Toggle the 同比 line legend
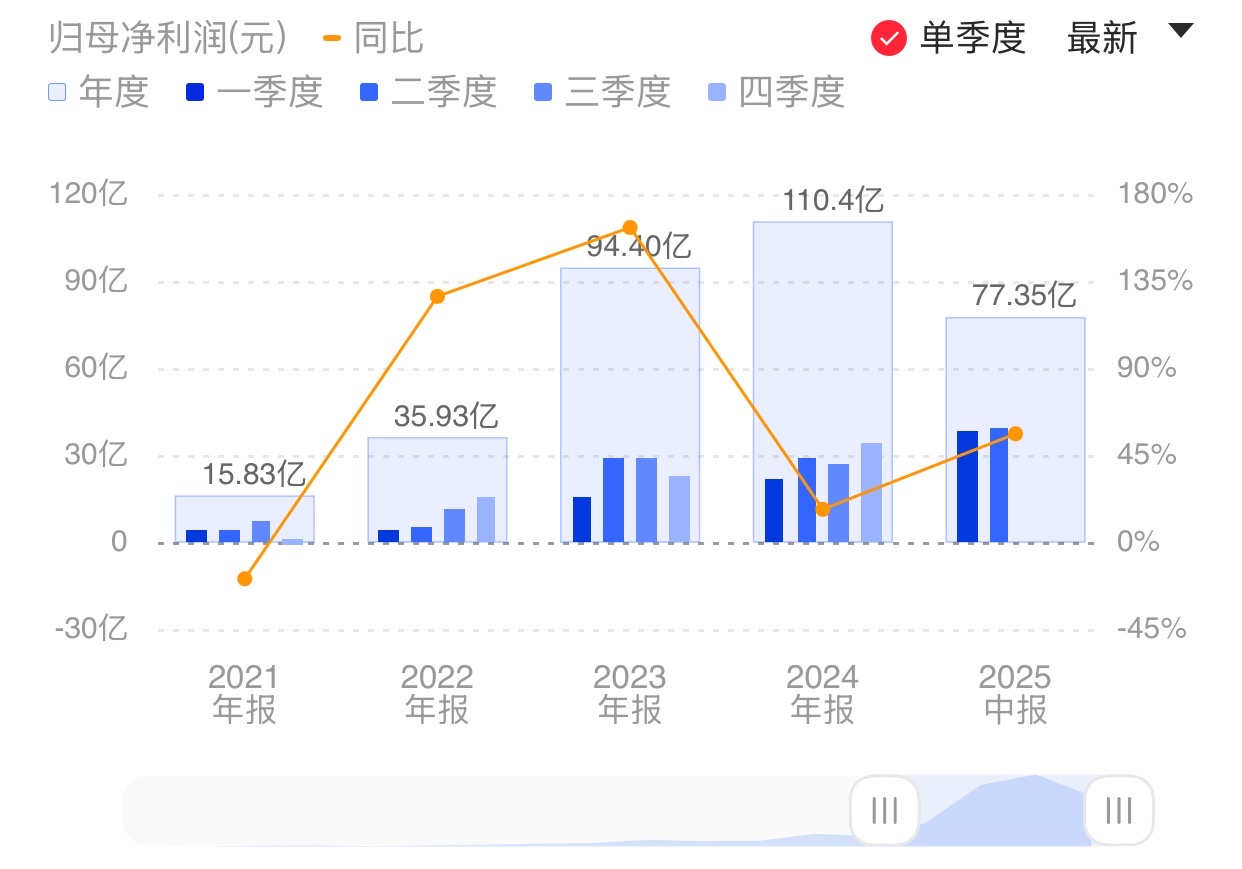This screenshot has height=869, width=1242. [374, 39]
